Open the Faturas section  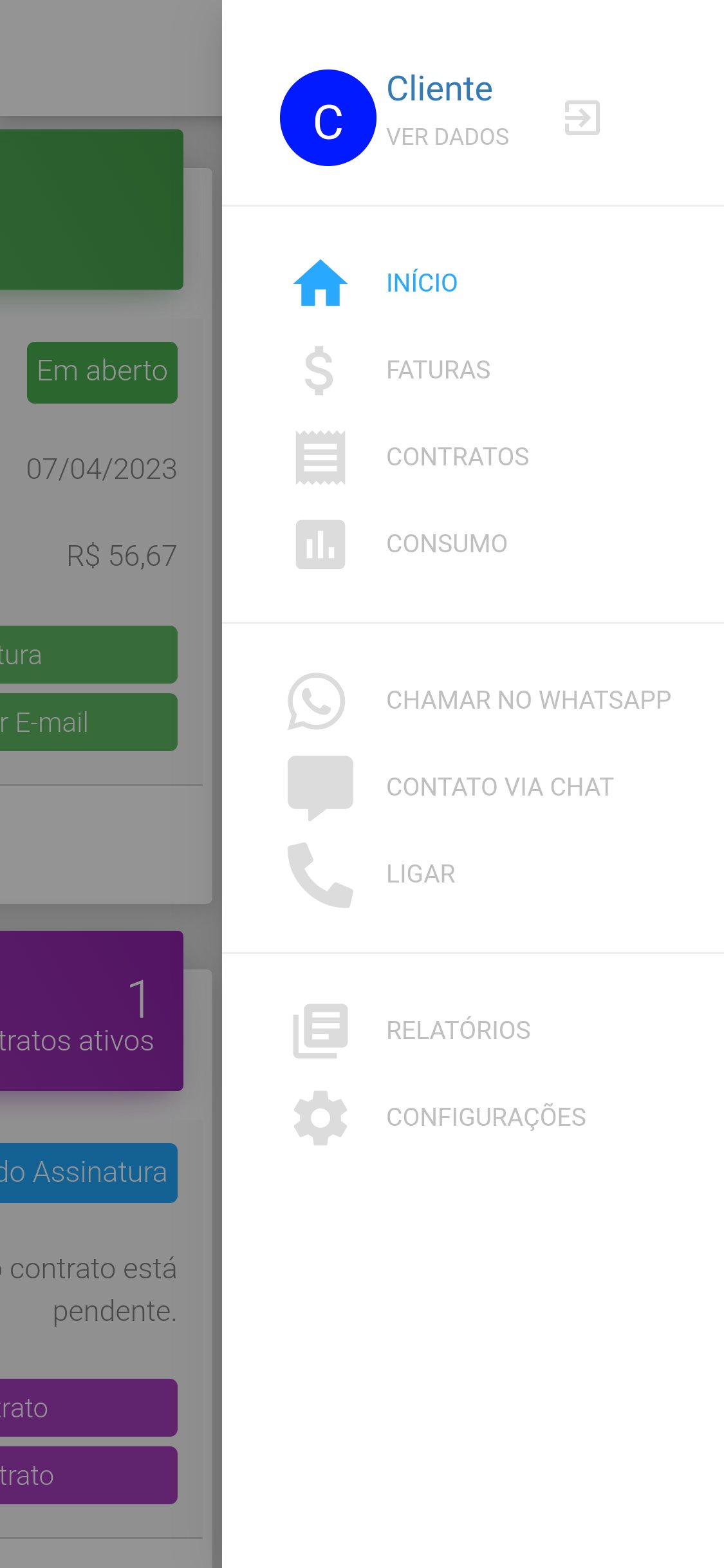(438, 370)
